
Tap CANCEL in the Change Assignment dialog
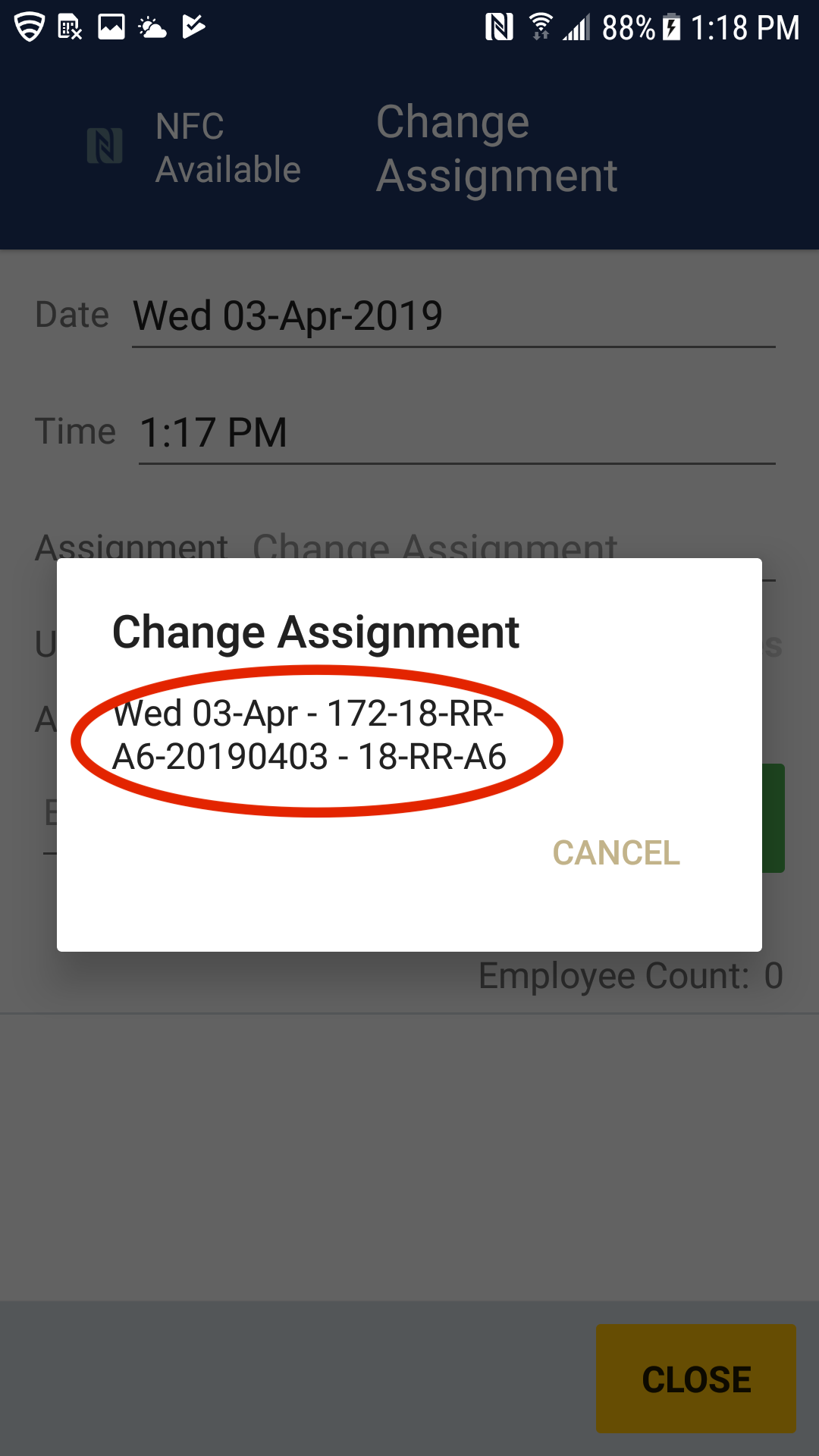pos(617,853)
